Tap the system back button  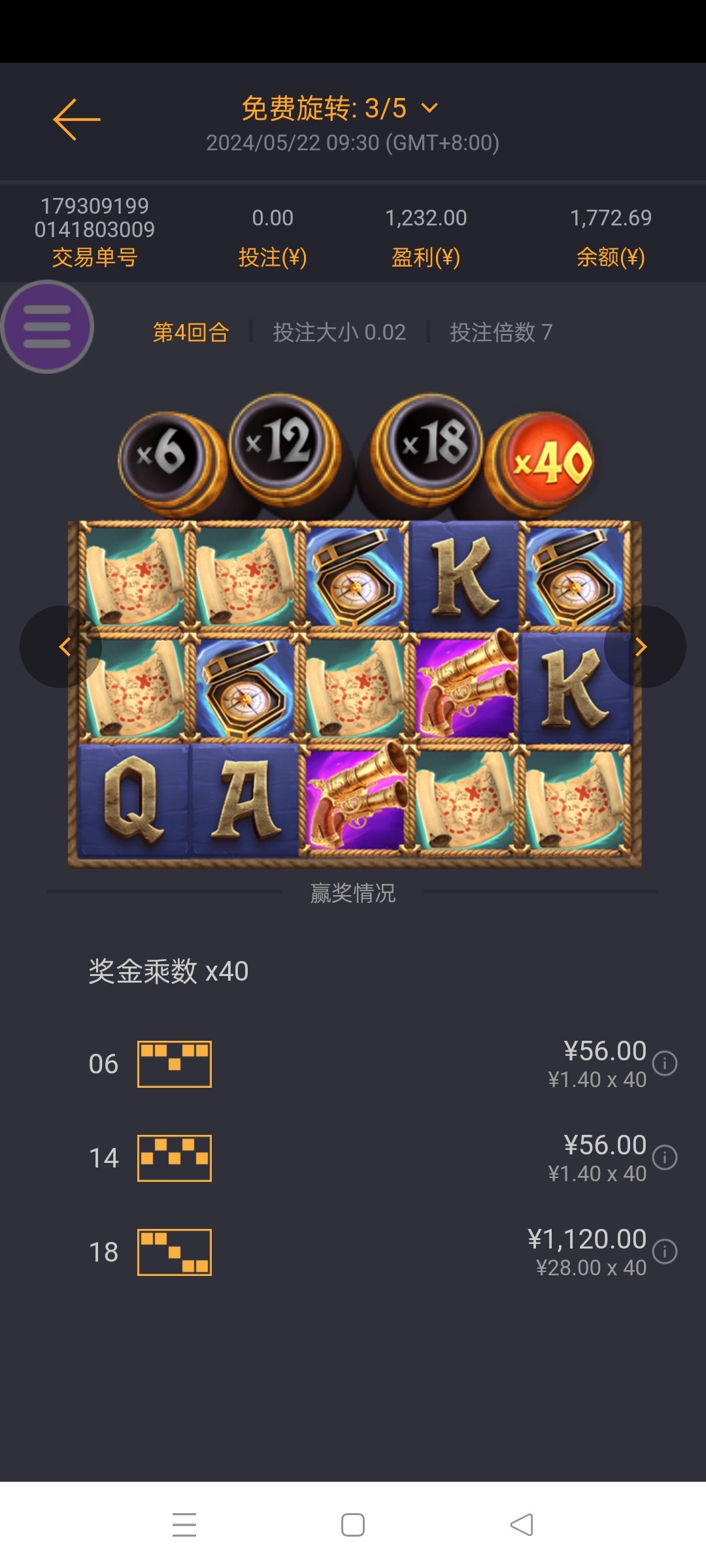click(x=522, y=1525)
